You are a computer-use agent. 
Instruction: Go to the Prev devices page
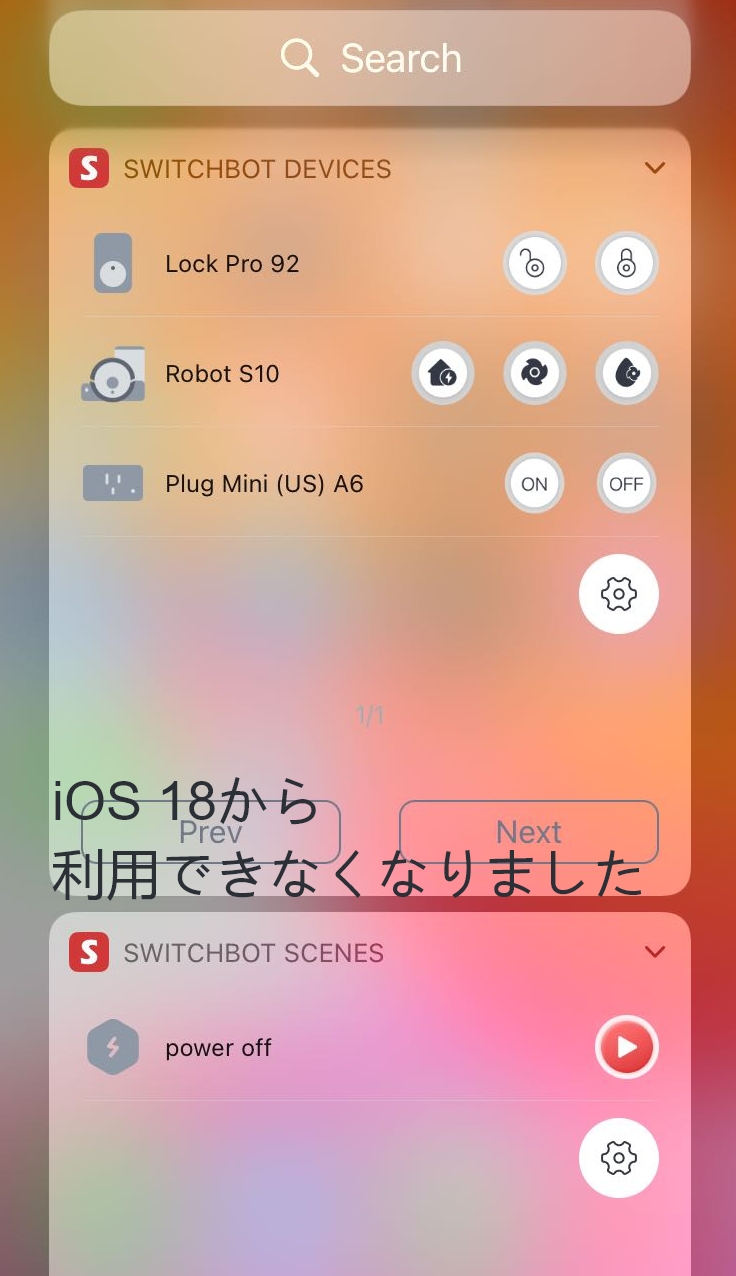211,832
